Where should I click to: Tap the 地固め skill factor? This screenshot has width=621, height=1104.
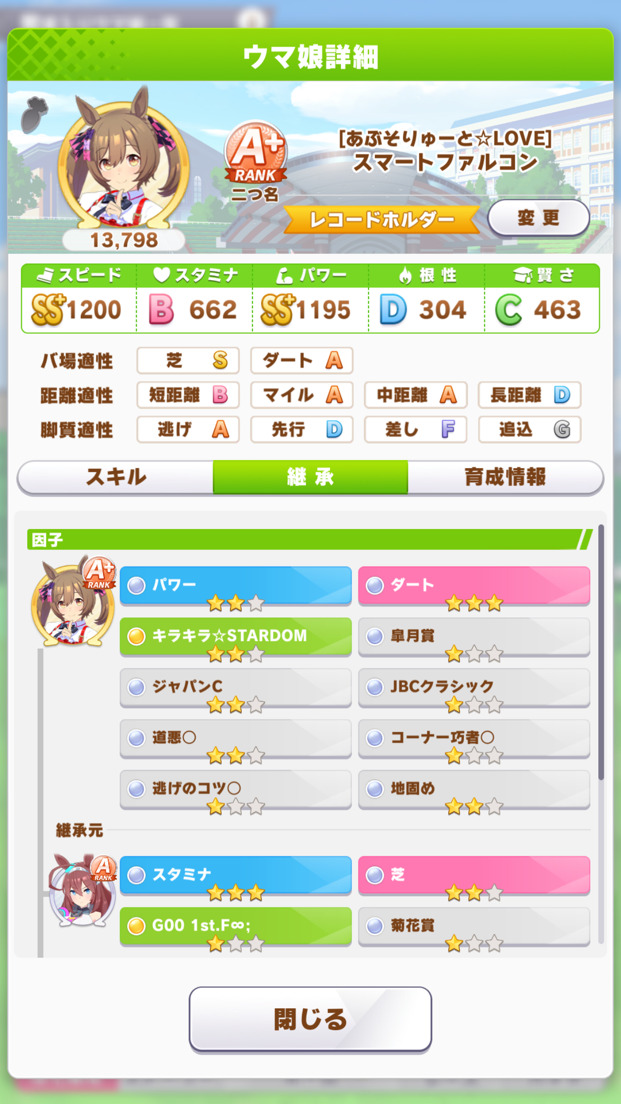point(473,789)
